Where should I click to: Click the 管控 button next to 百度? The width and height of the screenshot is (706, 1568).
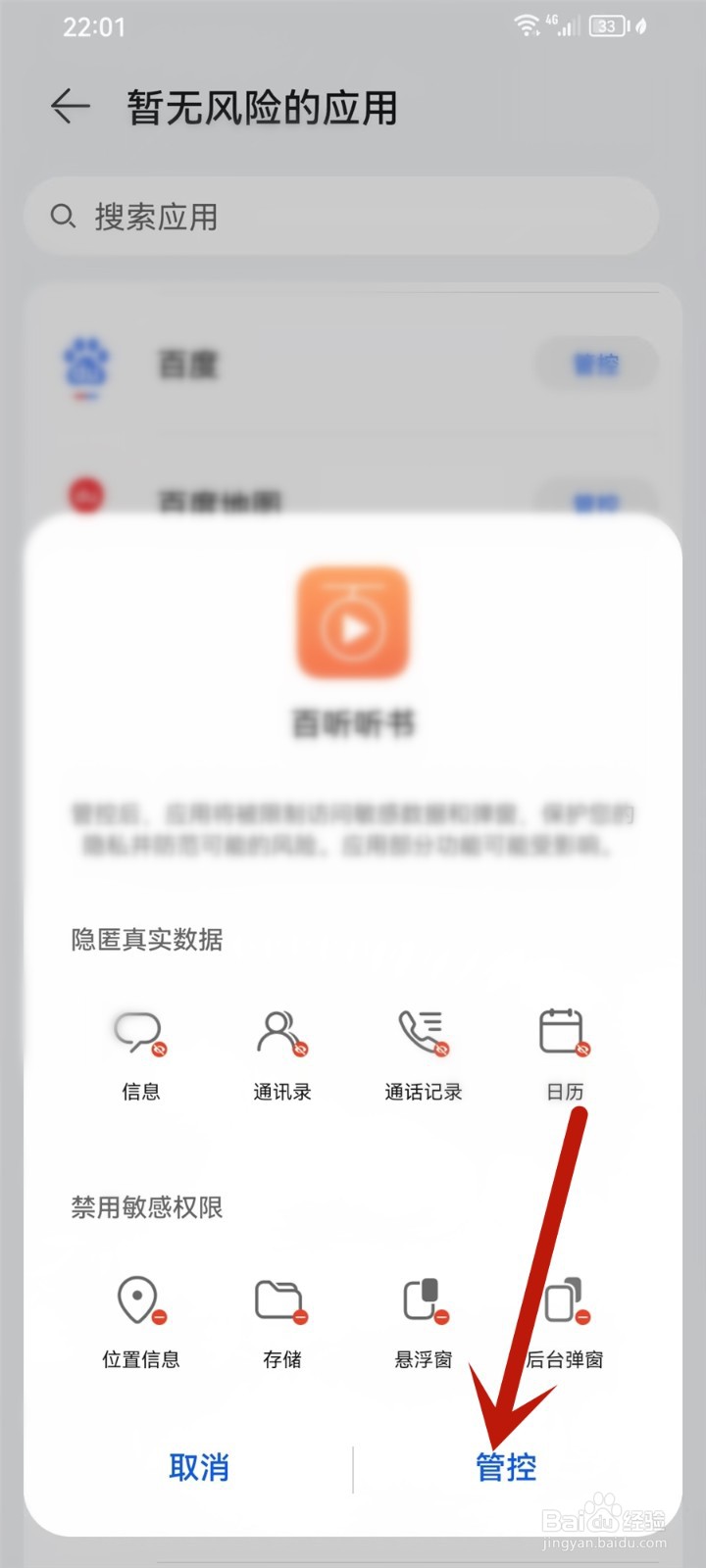(596, 363)
